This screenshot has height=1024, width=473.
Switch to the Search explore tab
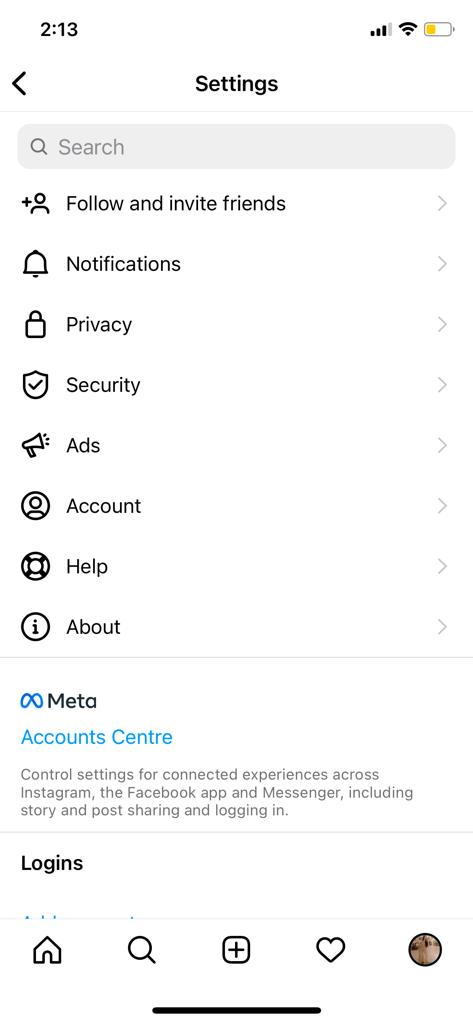142,950
